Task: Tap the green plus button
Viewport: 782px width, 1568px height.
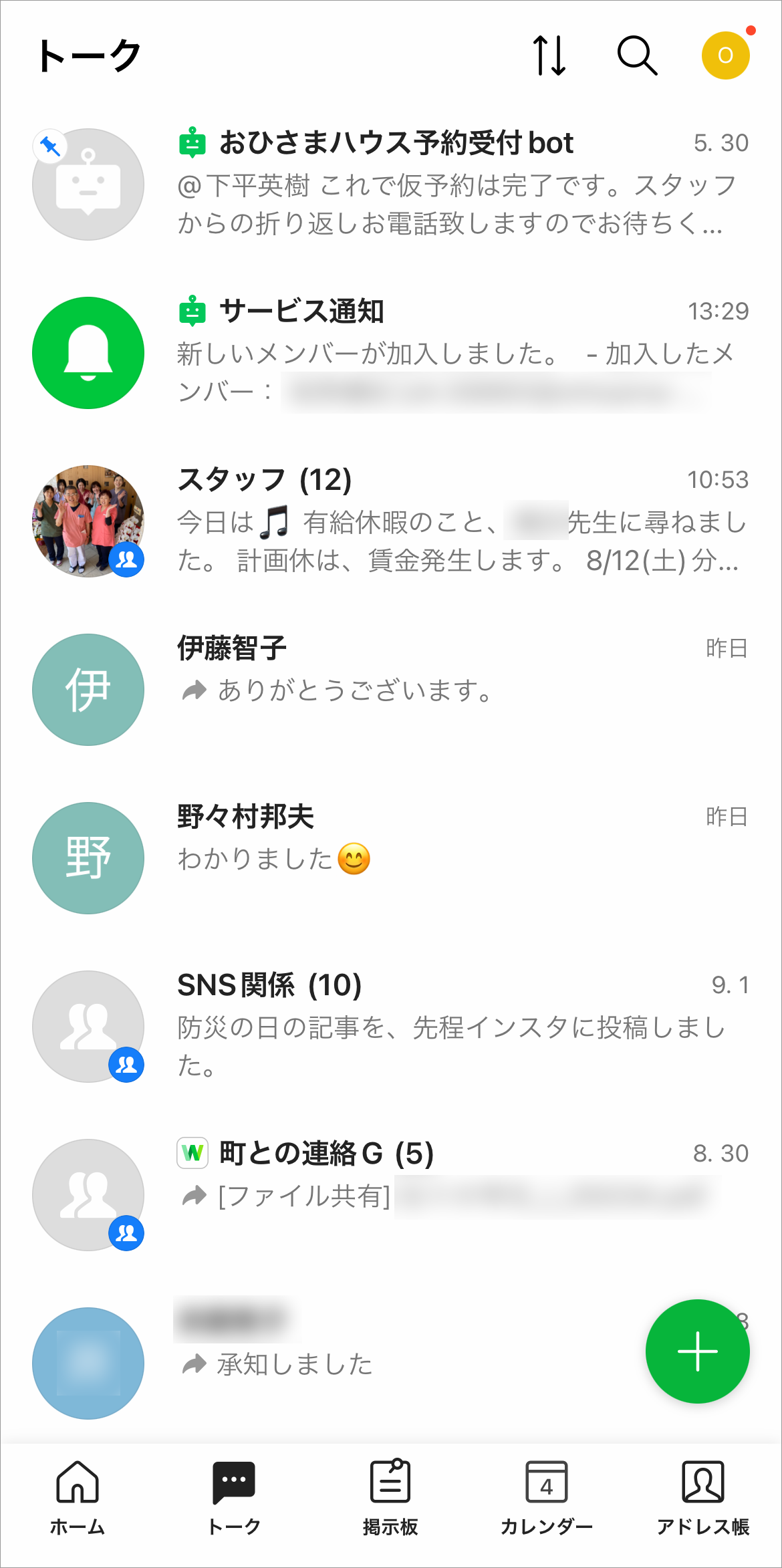Action: [697, 1351]
